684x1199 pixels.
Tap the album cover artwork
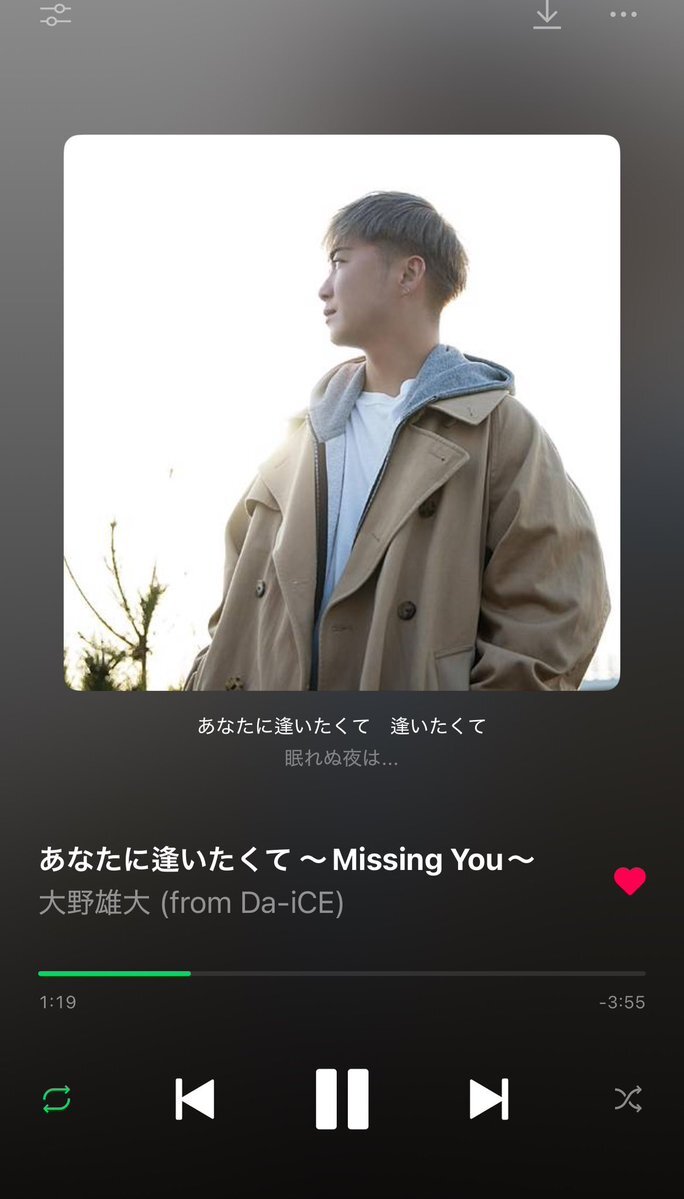[342, 412]
